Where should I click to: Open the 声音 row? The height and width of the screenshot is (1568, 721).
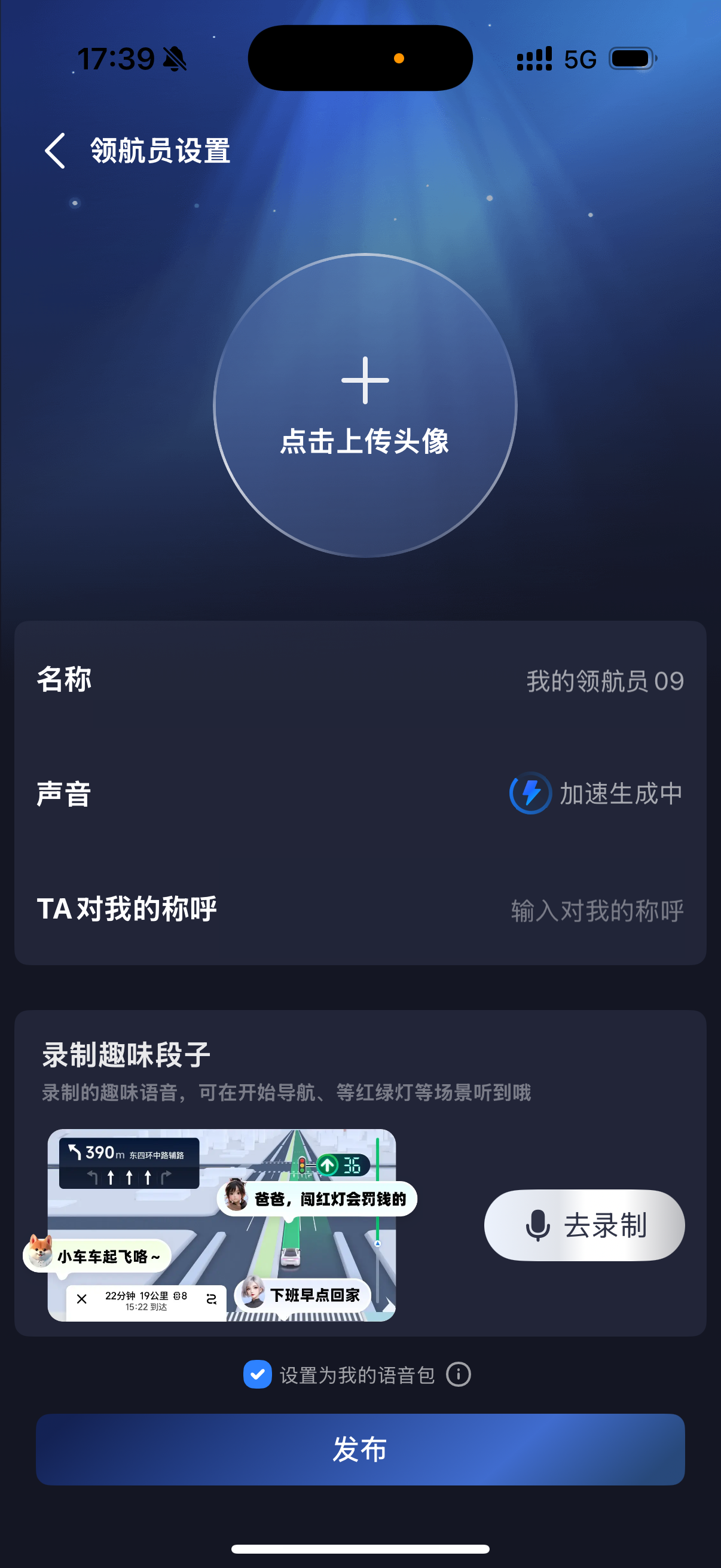360,794
